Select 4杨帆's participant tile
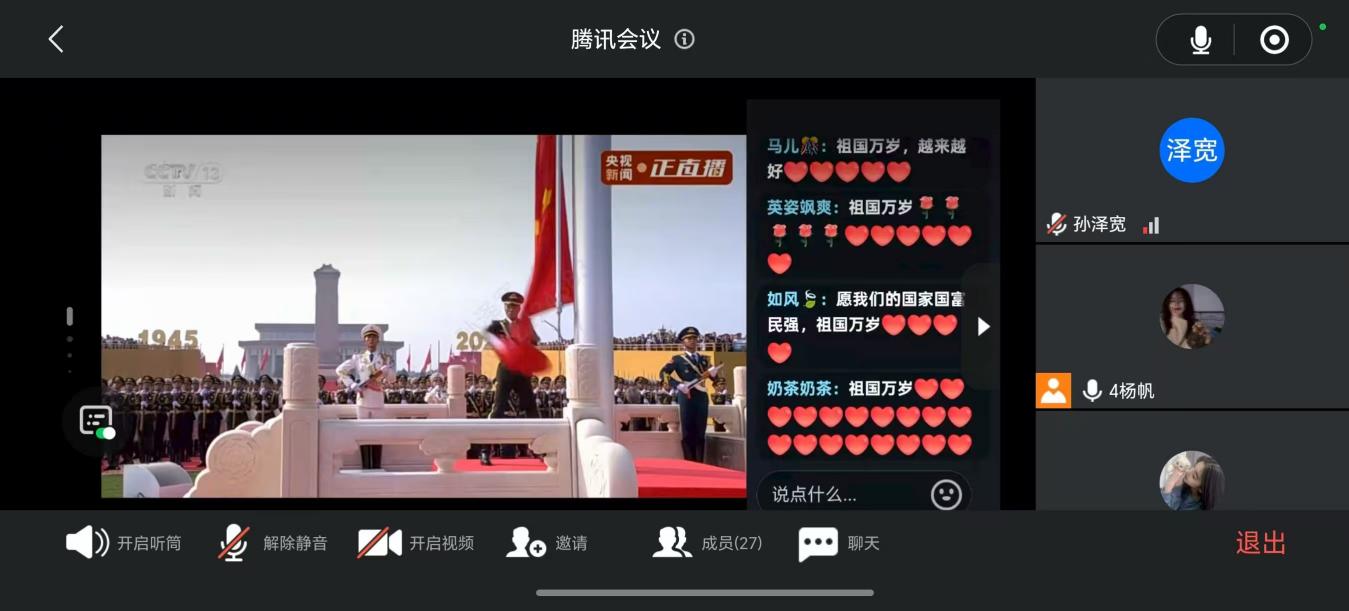Viewport: 1349px width, 611px height. pyautogui.click(x=1191, y=326)
